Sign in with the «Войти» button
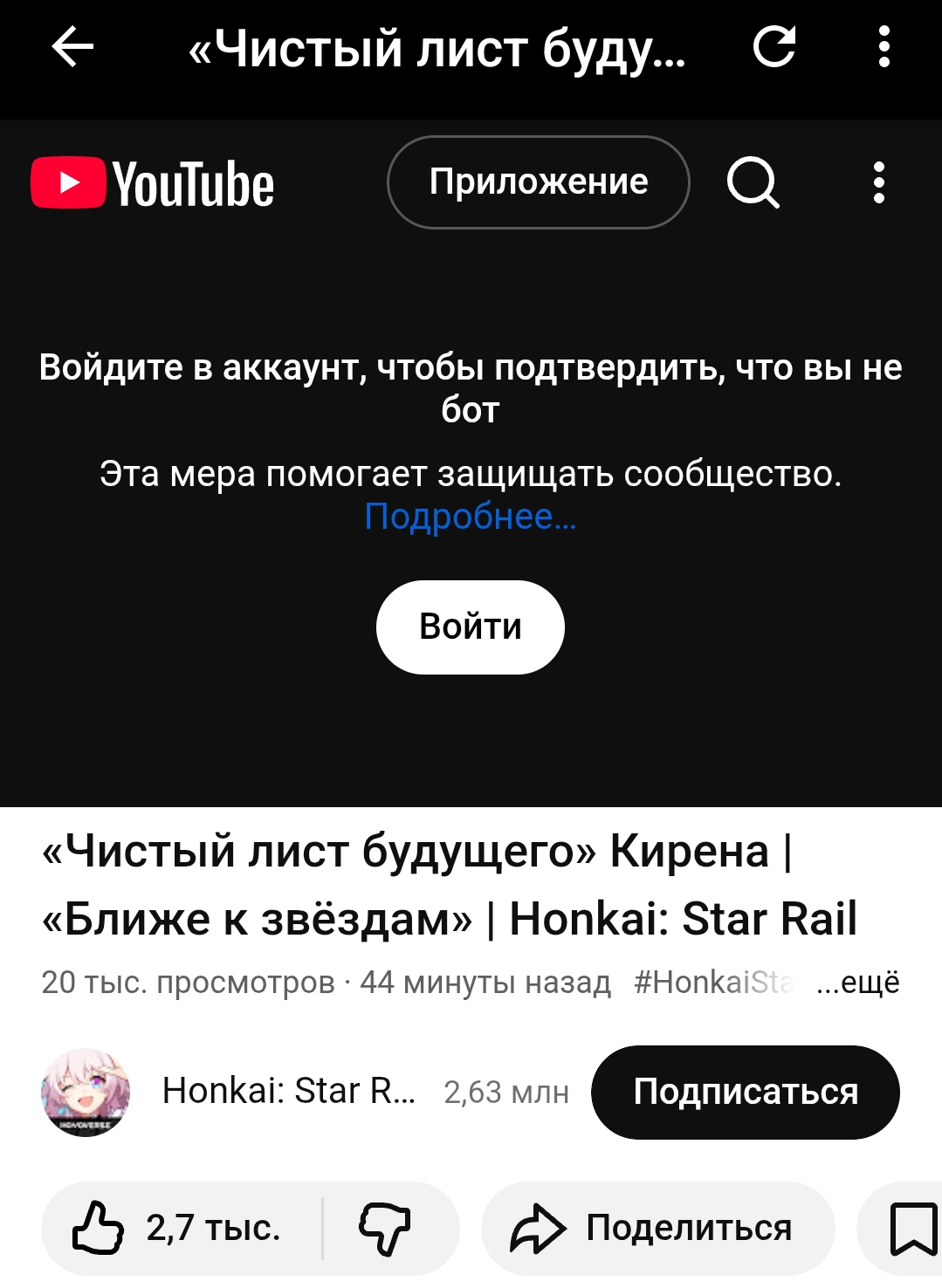 point(471,627)
